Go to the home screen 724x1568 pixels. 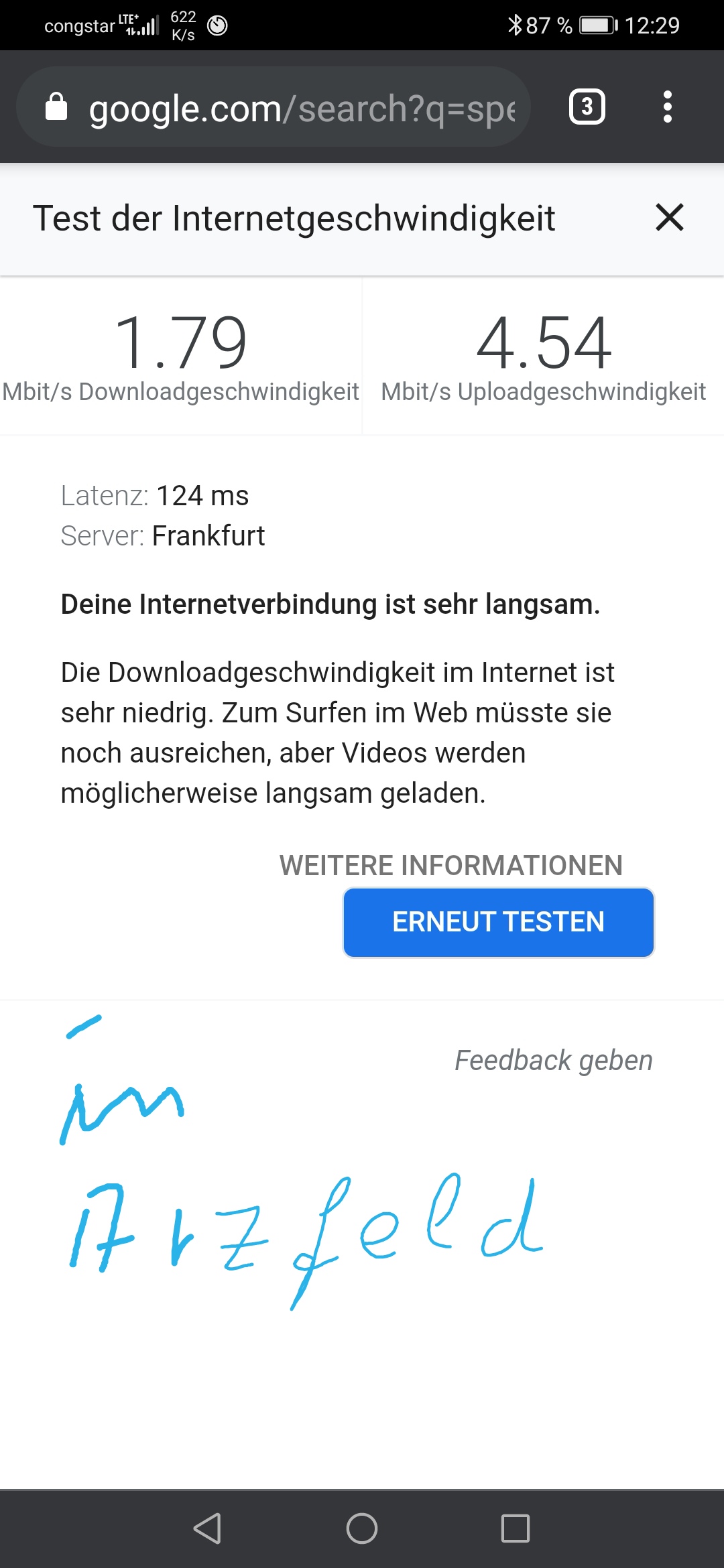362,1528
